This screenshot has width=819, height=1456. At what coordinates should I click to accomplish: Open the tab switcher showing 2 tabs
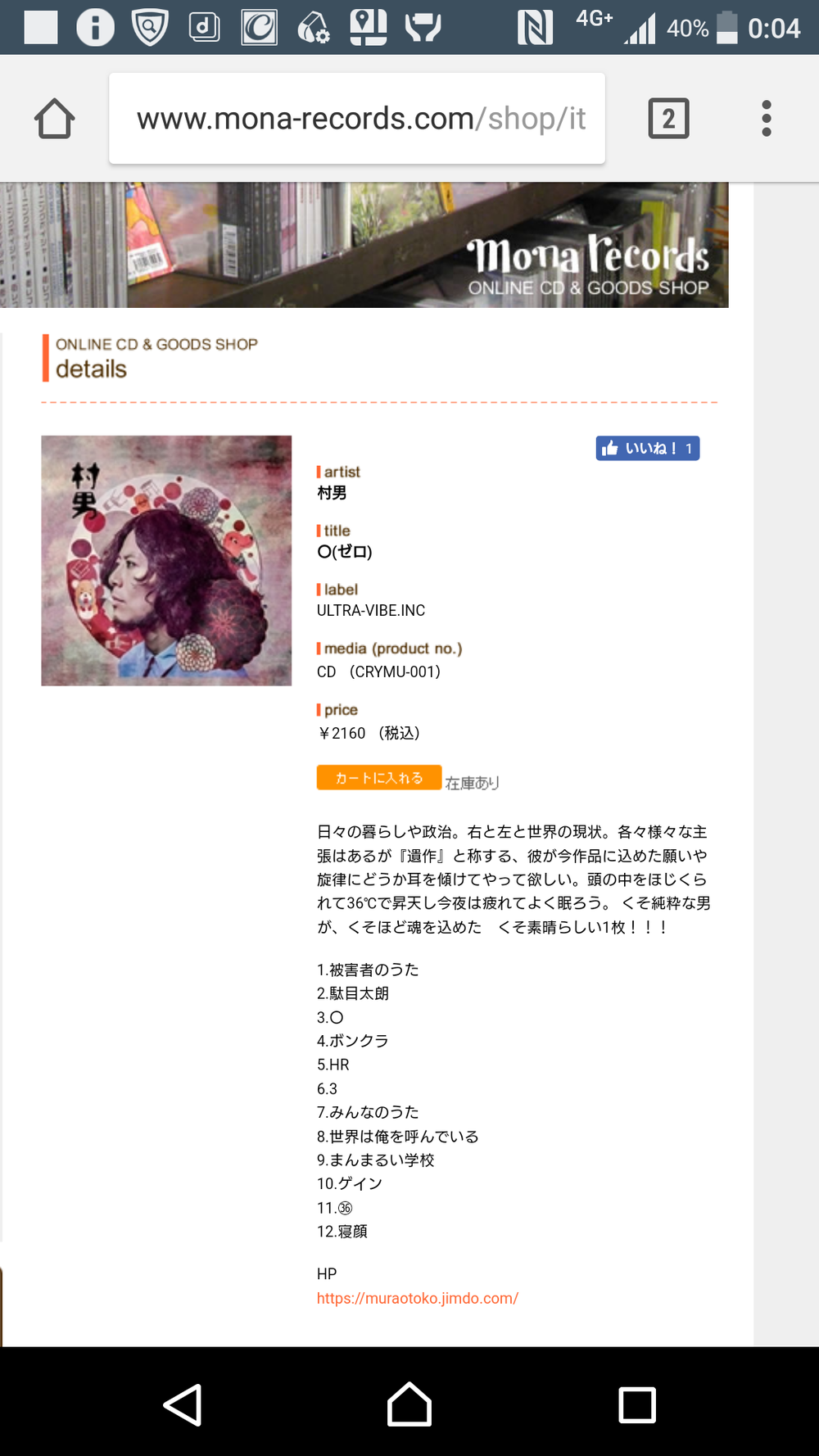pyautogui.click(x=668, y=119)
